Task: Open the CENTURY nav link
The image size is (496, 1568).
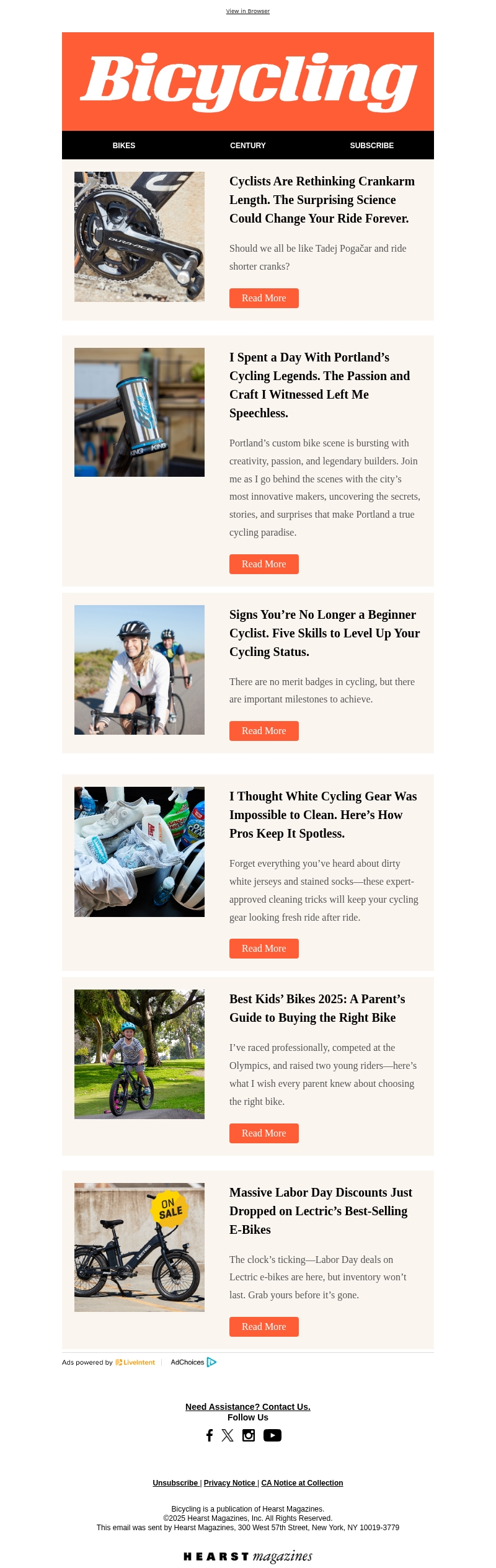Action: coord(247,146)
